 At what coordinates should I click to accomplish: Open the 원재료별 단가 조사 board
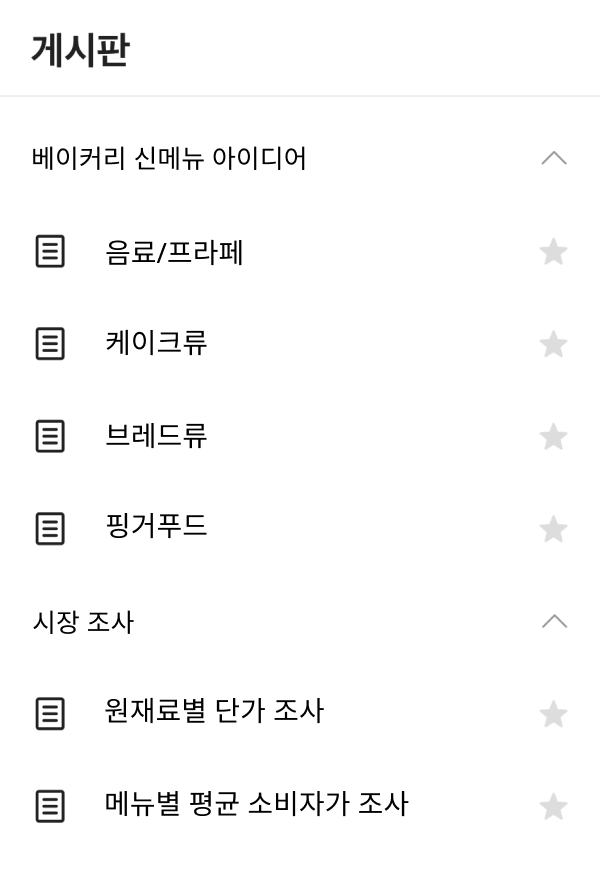[214, 713]
